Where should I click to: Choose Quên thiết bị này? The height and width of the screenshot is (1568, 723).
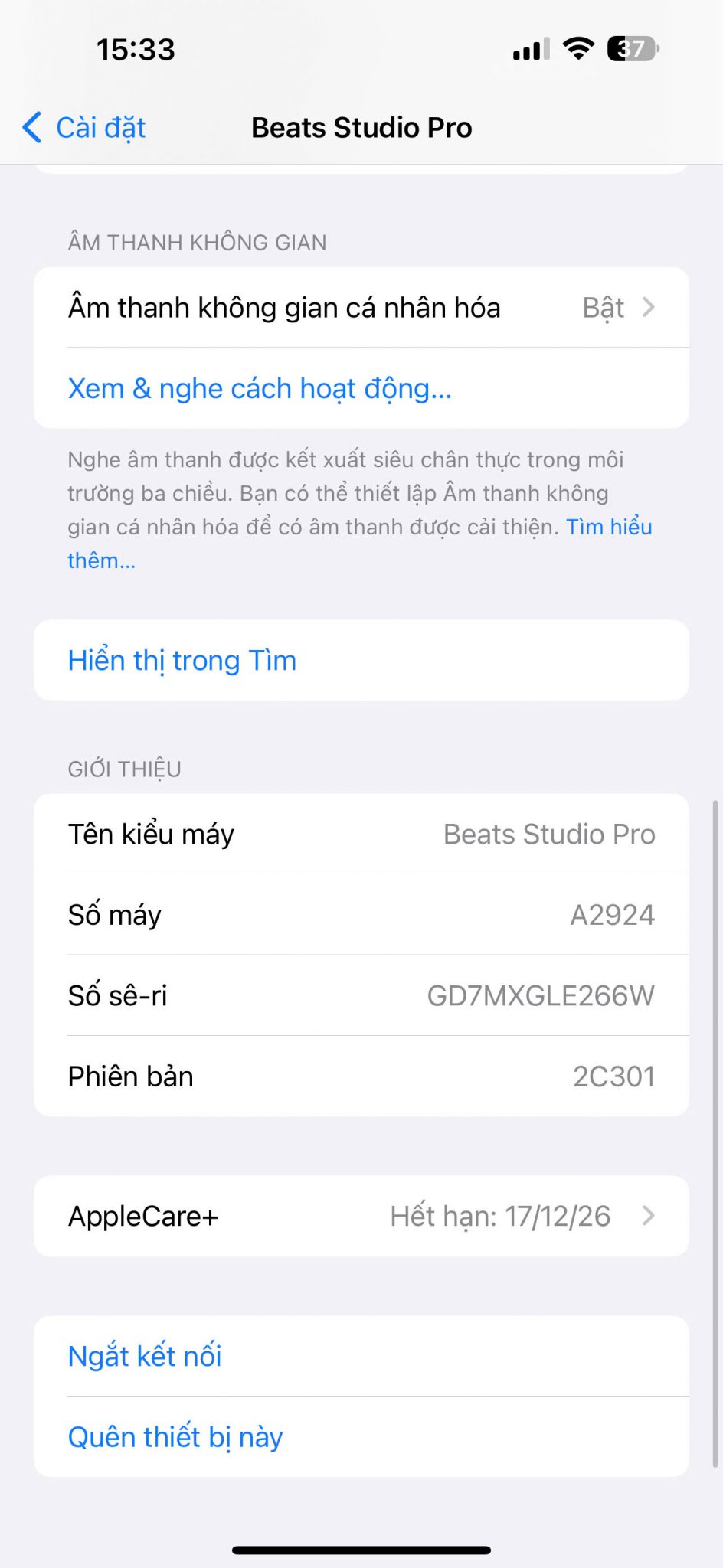[175, 1437]
